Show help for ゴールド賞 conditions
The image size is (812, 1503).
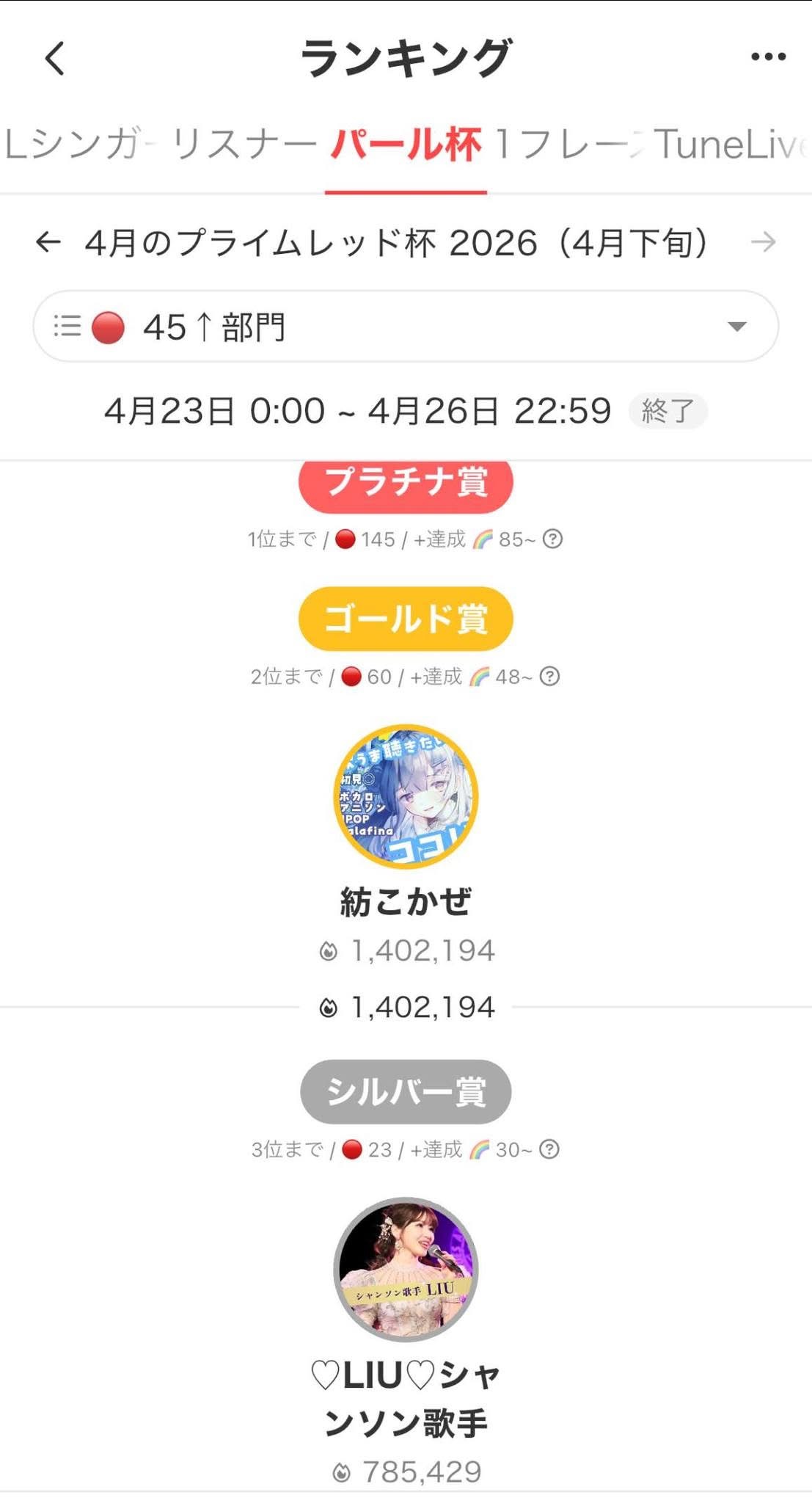549,677
